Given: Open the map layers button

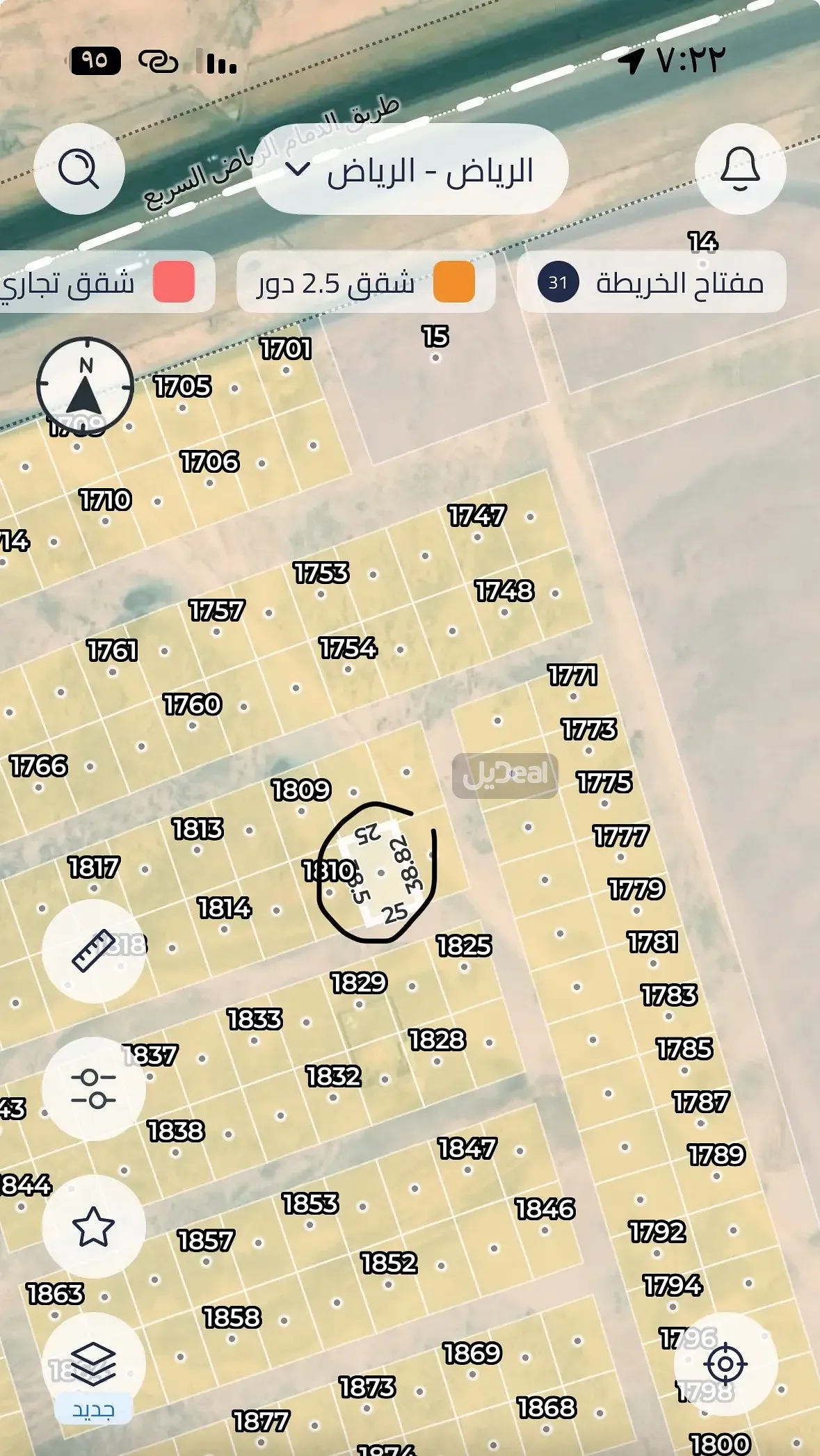Looking at the screenshot, I should 94,1363.
